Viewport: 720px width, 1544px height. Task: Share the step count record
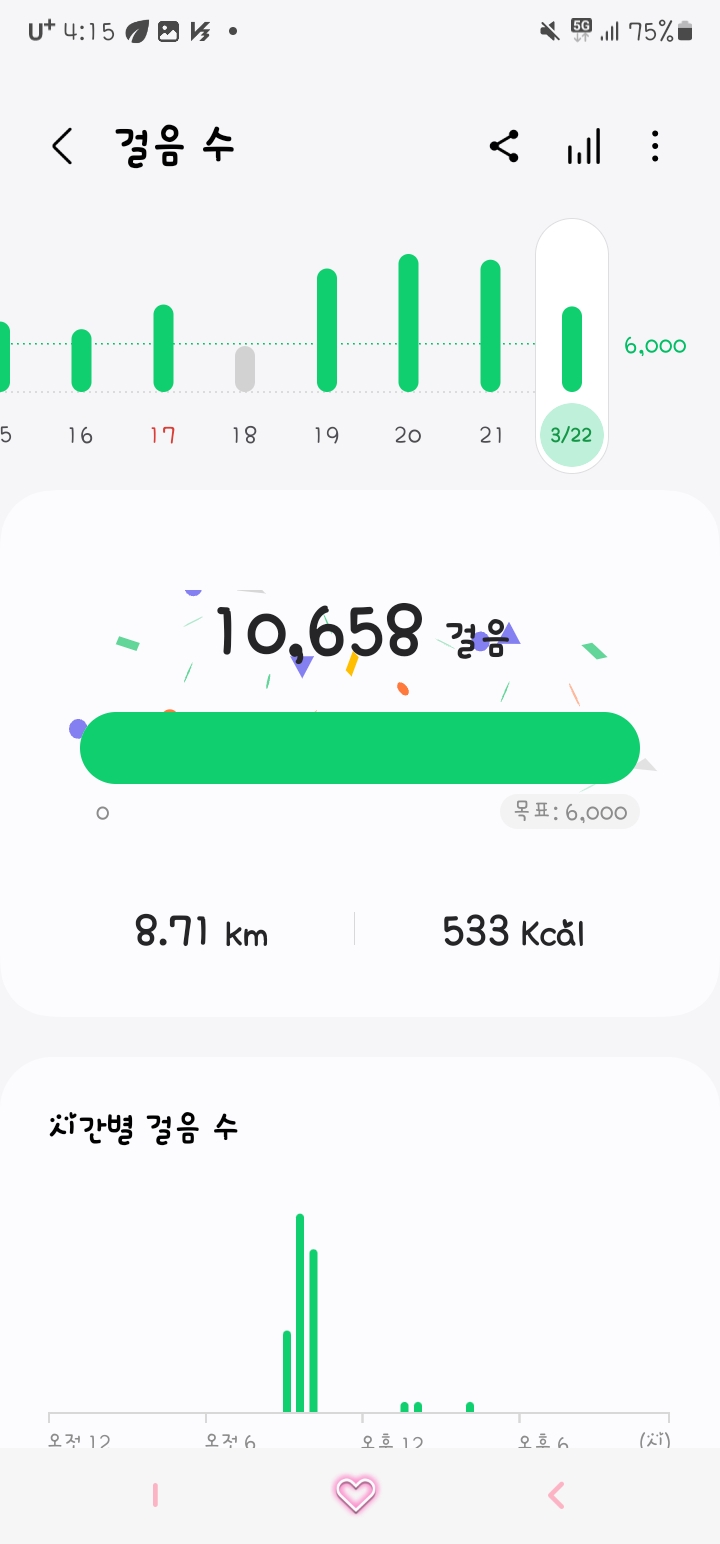(x=504, y=147)
